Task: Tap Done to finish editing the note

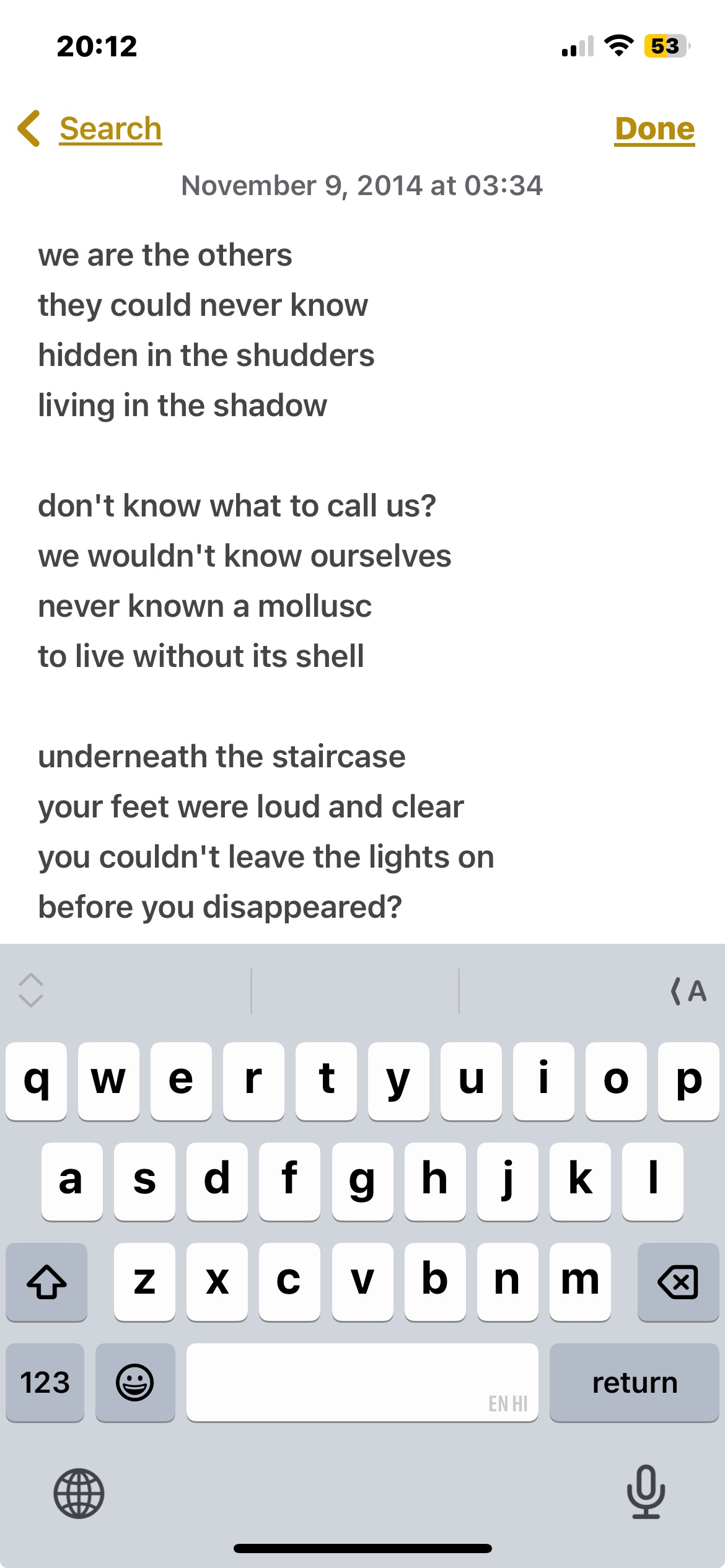Action: [654, 129]
